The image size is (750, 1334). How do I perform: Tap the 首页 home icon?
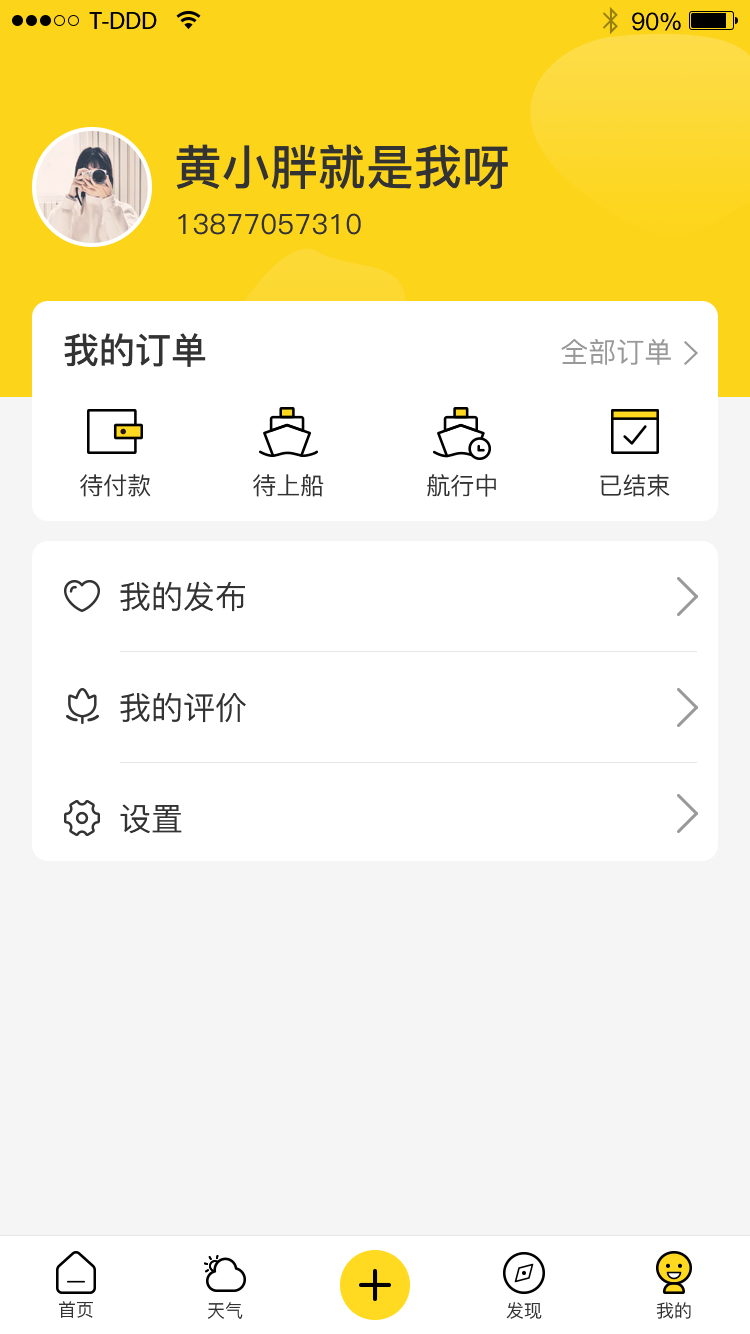point(75,1270)
